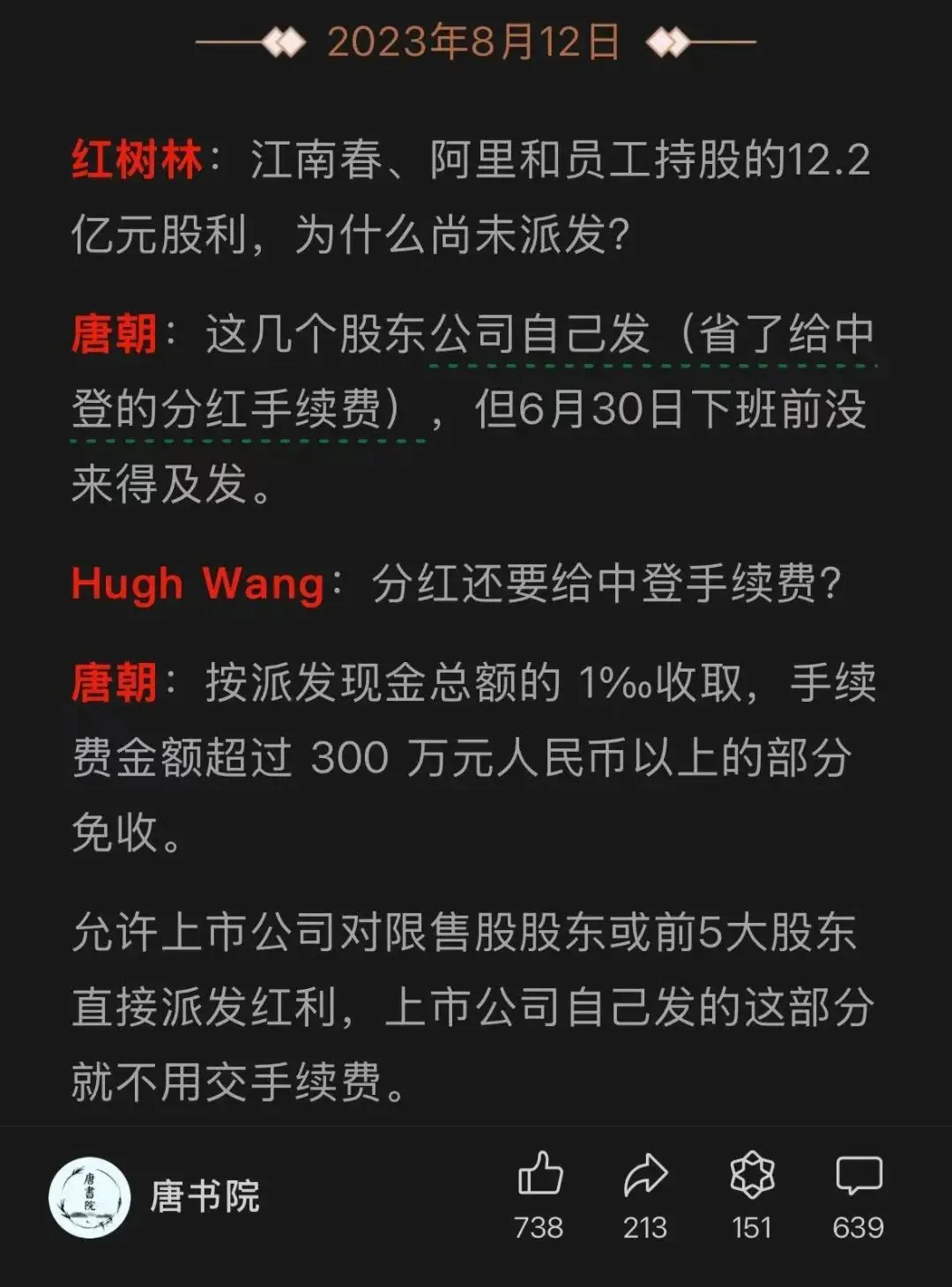
Task: Like this article with the thumbs-up
Action: click(539, 1176)
